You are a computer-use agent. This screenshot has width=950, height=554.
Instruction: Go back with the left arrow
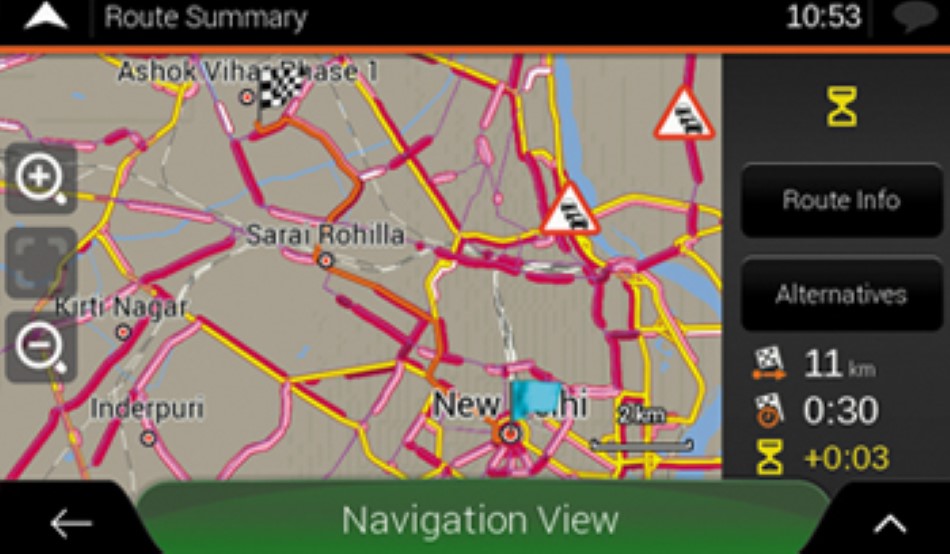71,522
